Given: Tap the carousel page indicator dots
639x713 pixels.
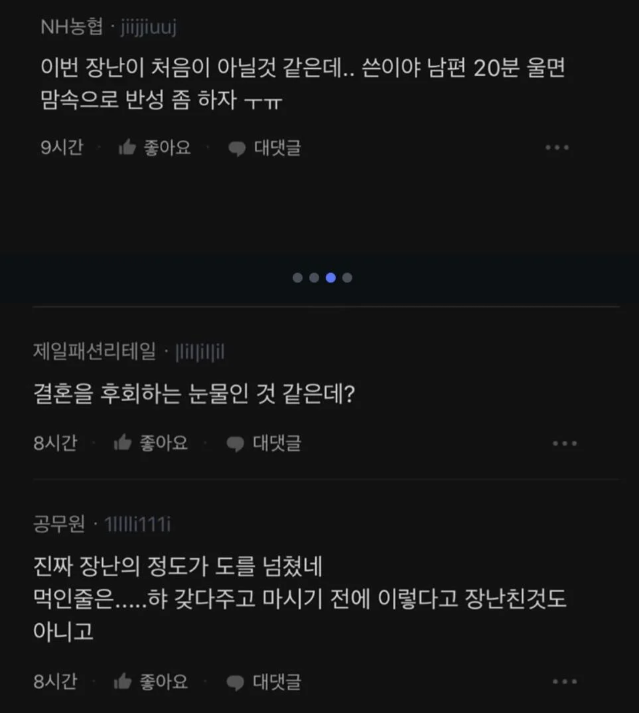Looking at the screenshot, I should (x=322, y=278).
